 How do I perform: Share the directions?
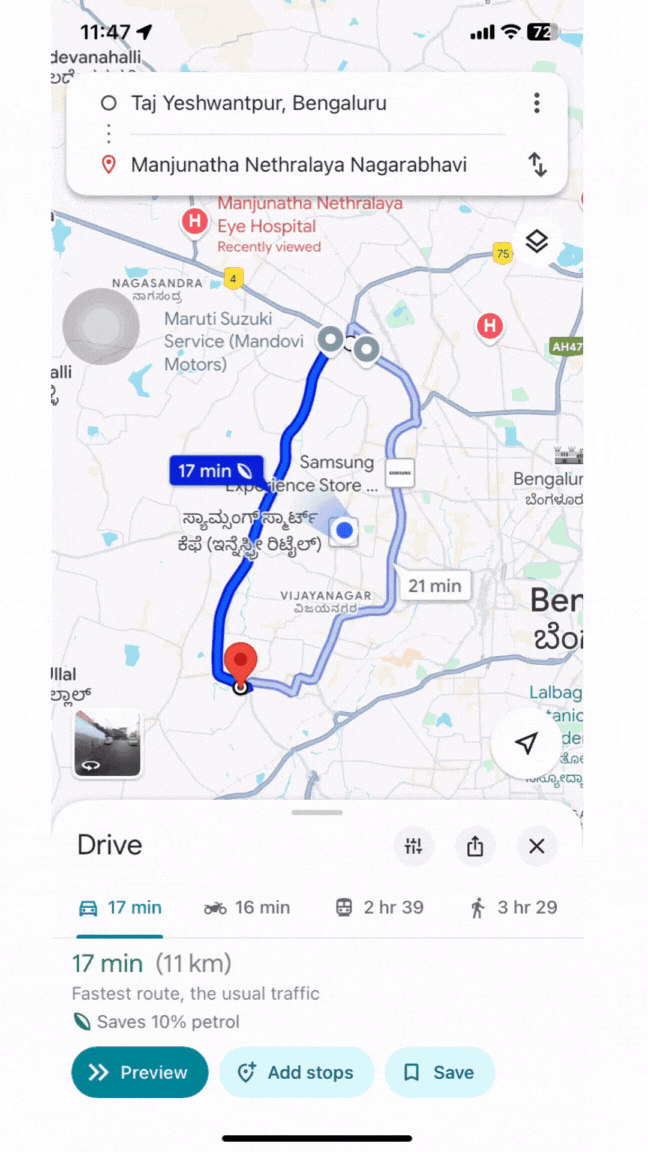pyautogui.click(x=475, y=847)
